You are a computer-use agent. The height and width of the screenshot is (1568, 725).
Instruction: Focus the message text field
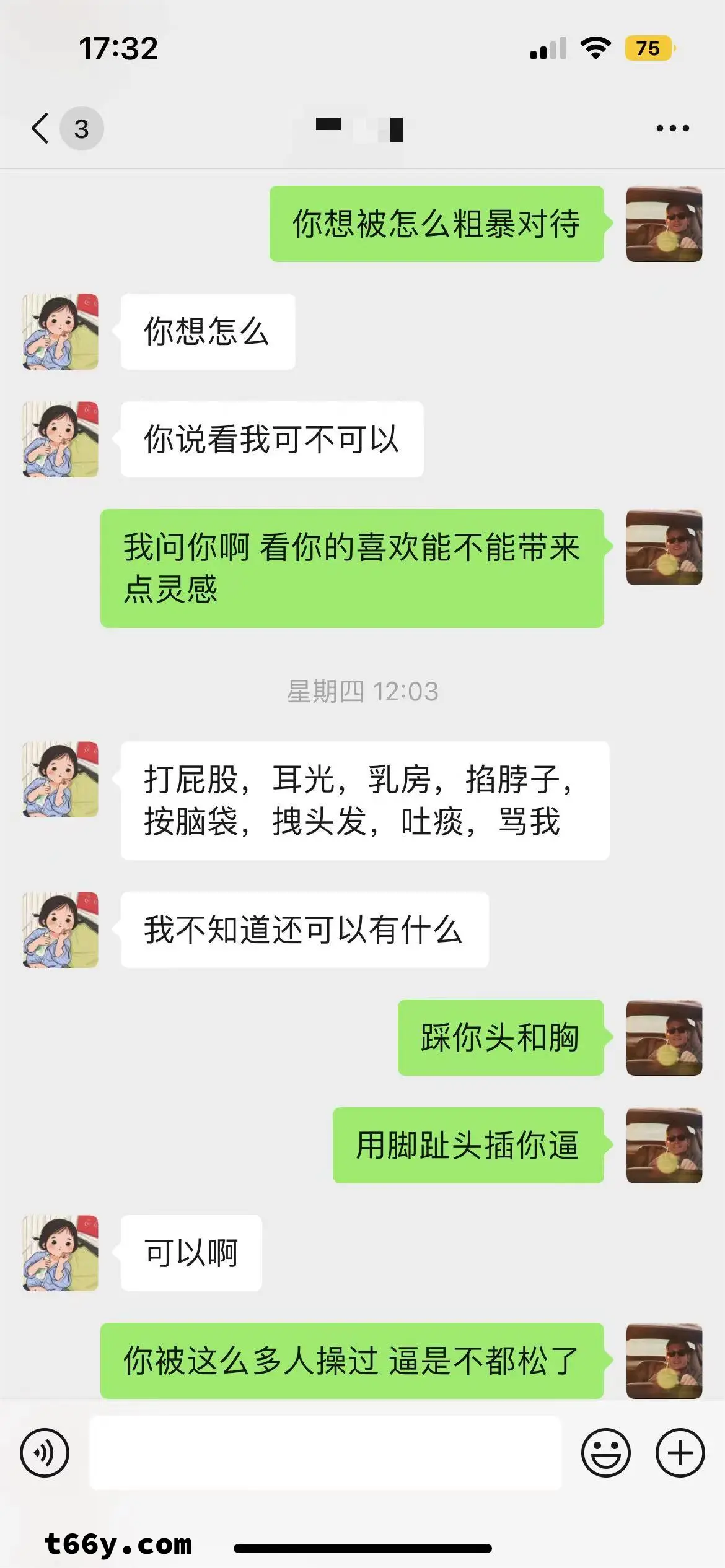tap(325, 1453)
